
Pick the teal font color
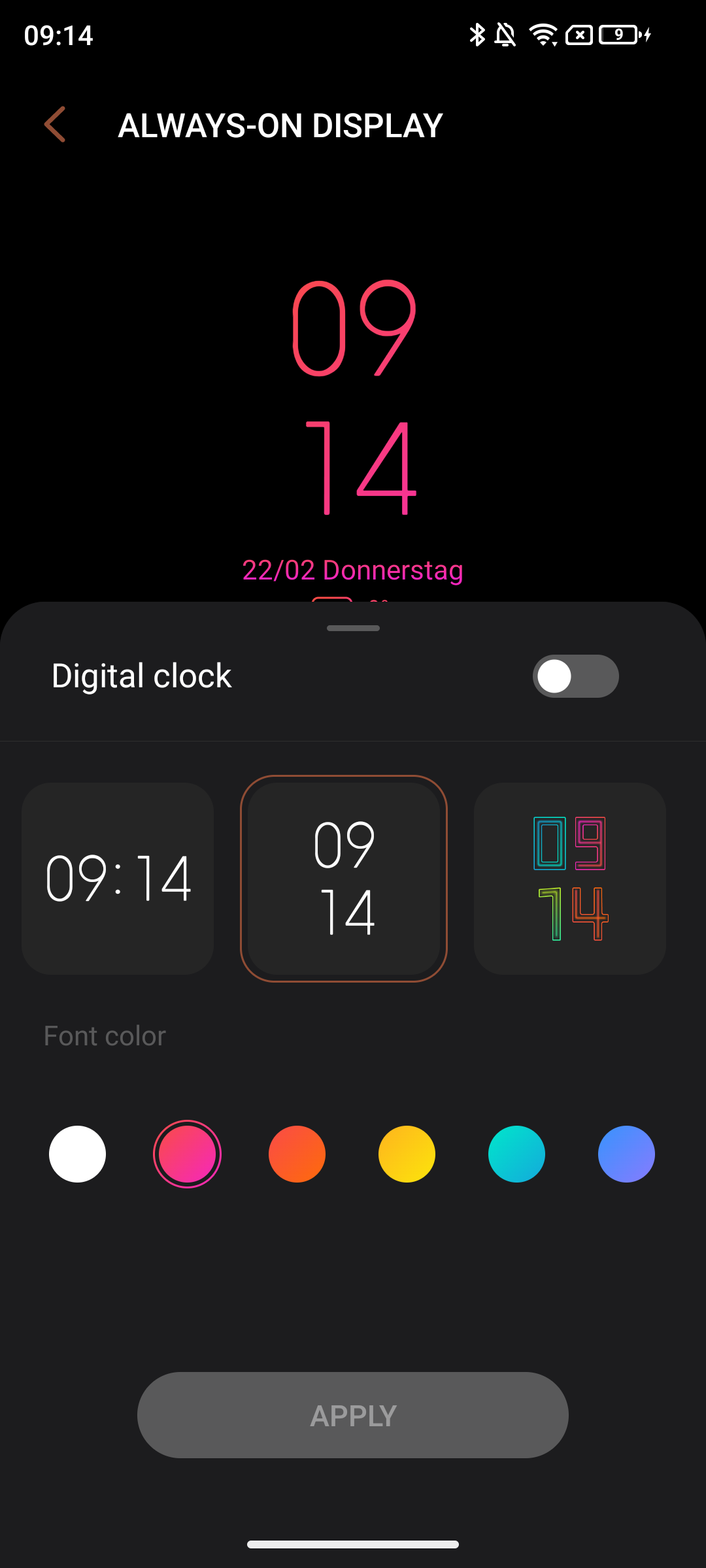click(x=516, y=1154)
